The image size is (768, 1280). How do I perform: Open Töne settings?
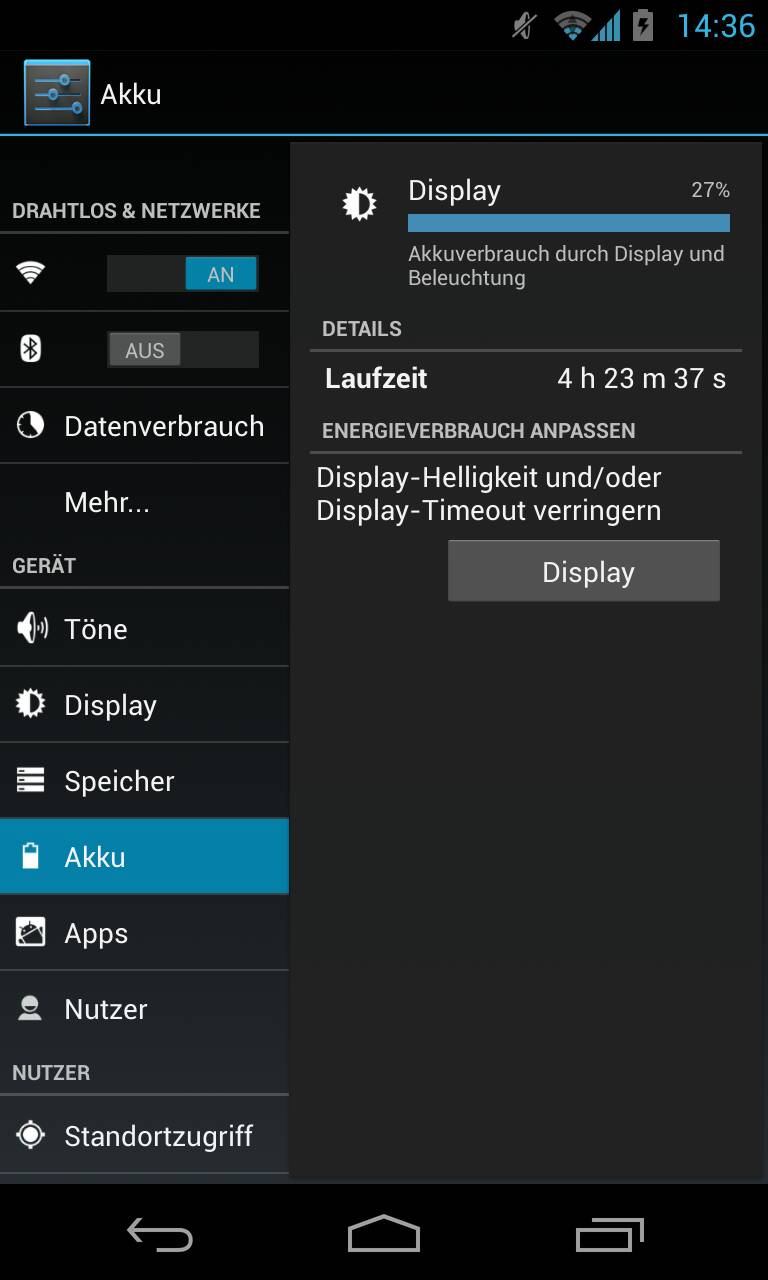tap(144, 629)
